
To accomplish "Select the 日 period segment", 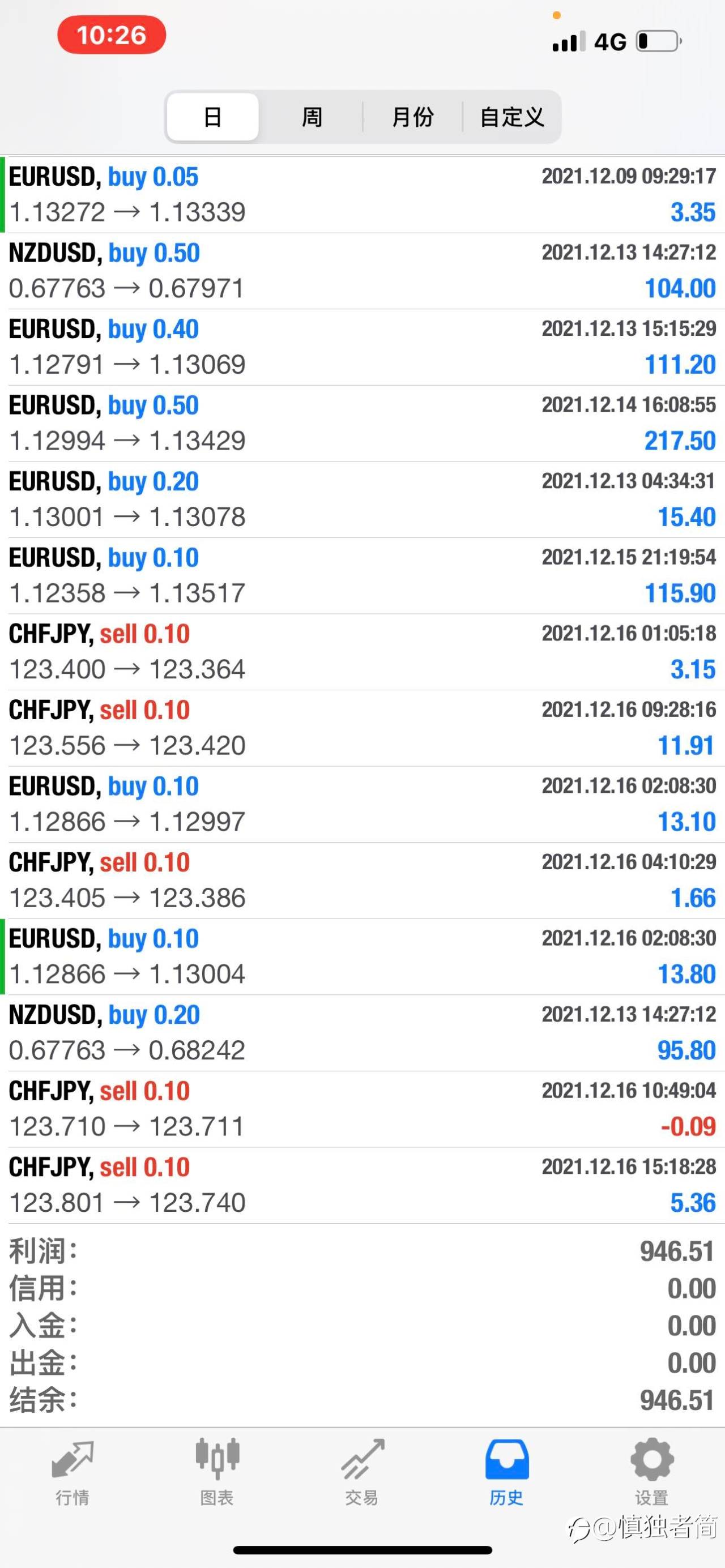I will (x=212, y=117).
